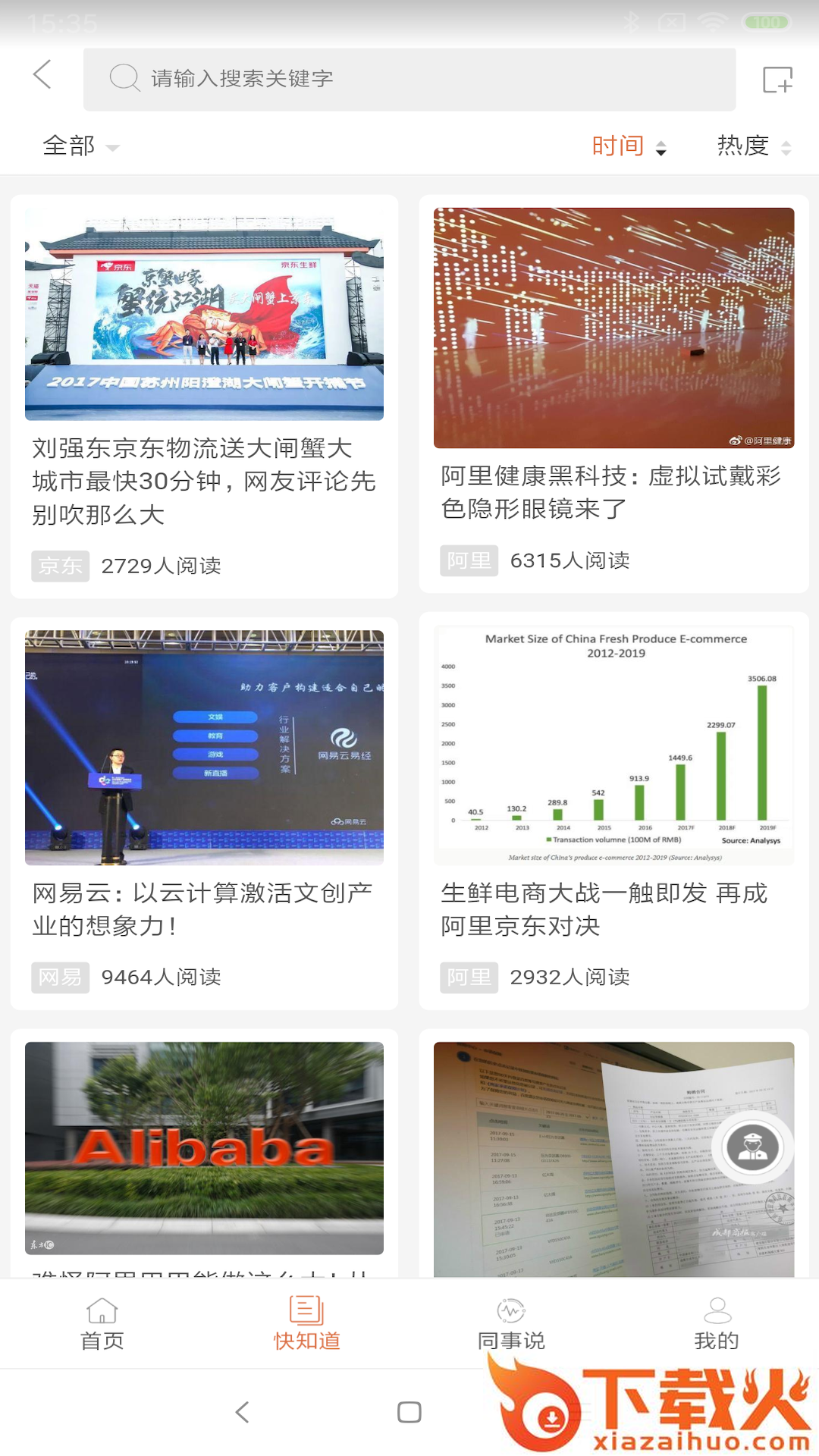Focus the keyword search field
The height and width of the screenshot is (1456, 819).
point(409,79)
